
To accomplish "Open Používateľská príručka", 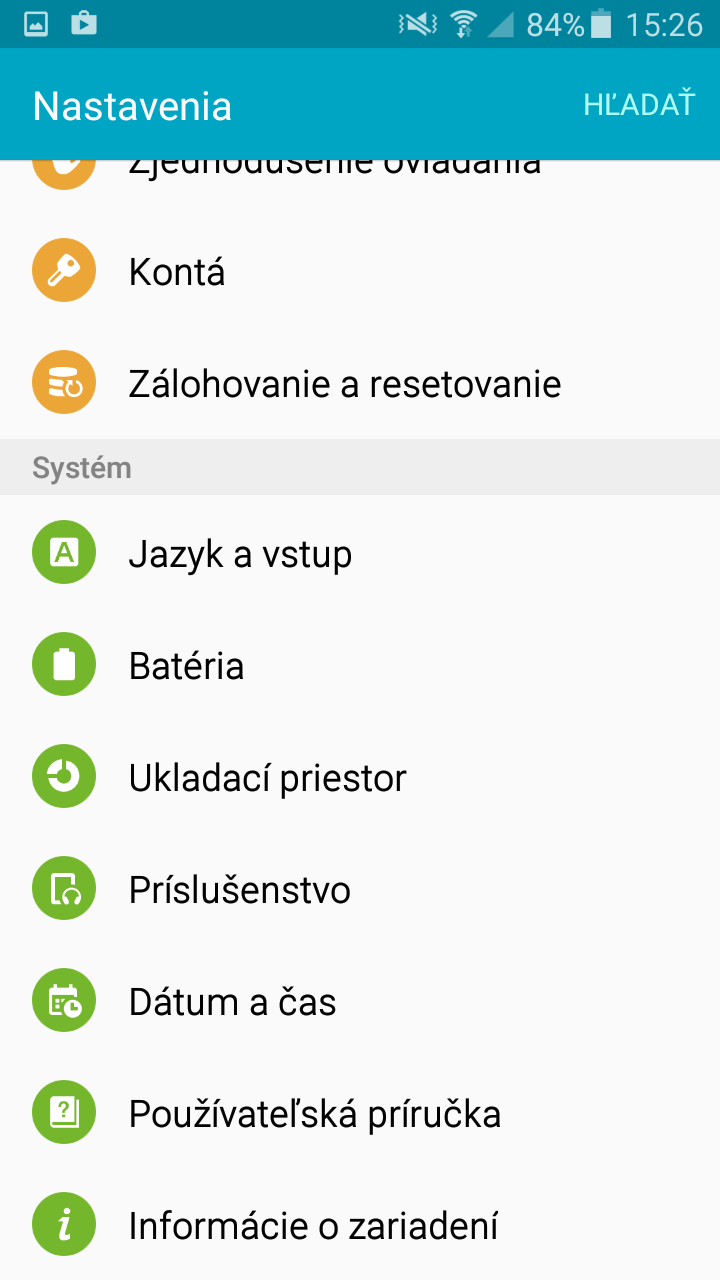I will click(360, 1113).
